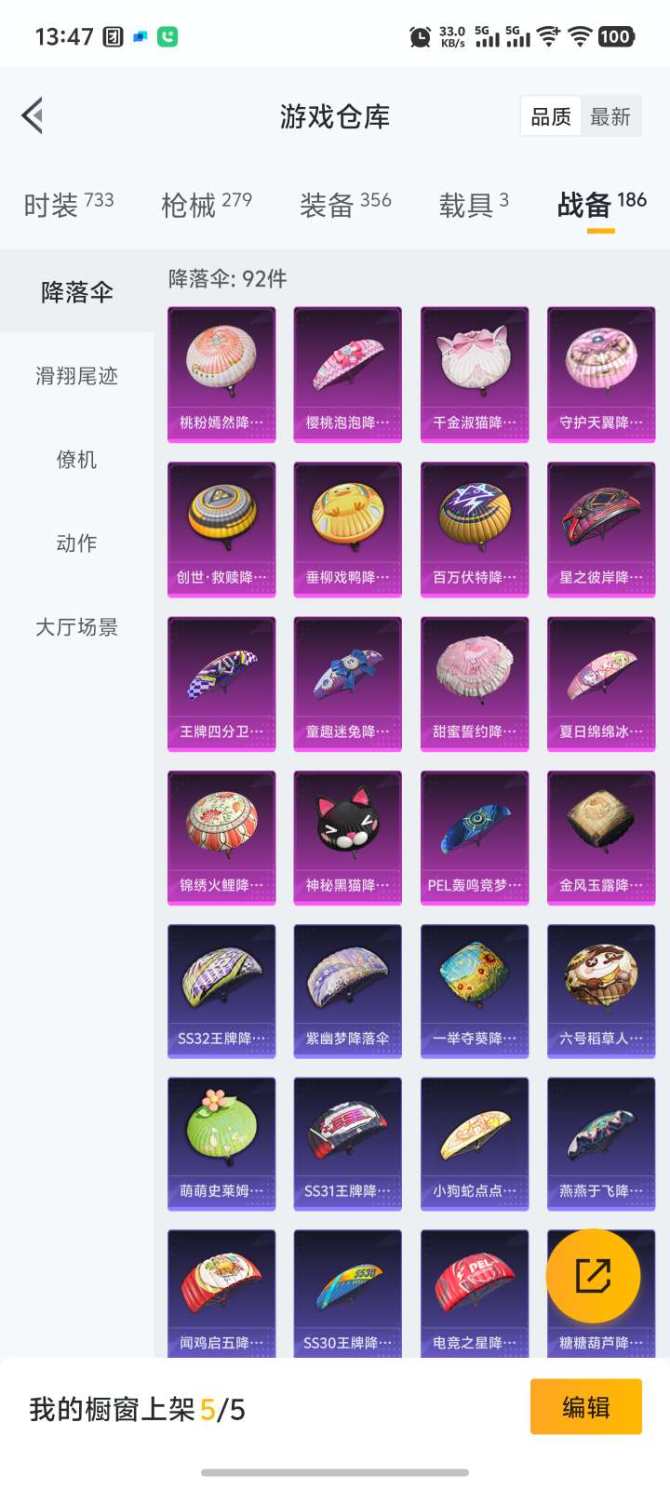Switch to the 时装 tab
670x1489 pixels.
pyautogui.click(x=68, y=204)
